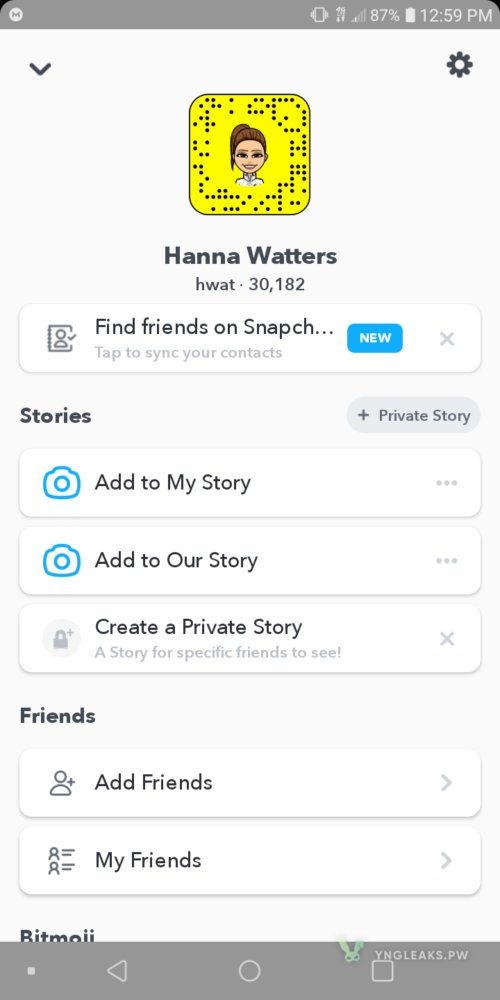The width and height of the screenshot is (500, 1000).
Task: Open the settings gear
Action: 459,65
